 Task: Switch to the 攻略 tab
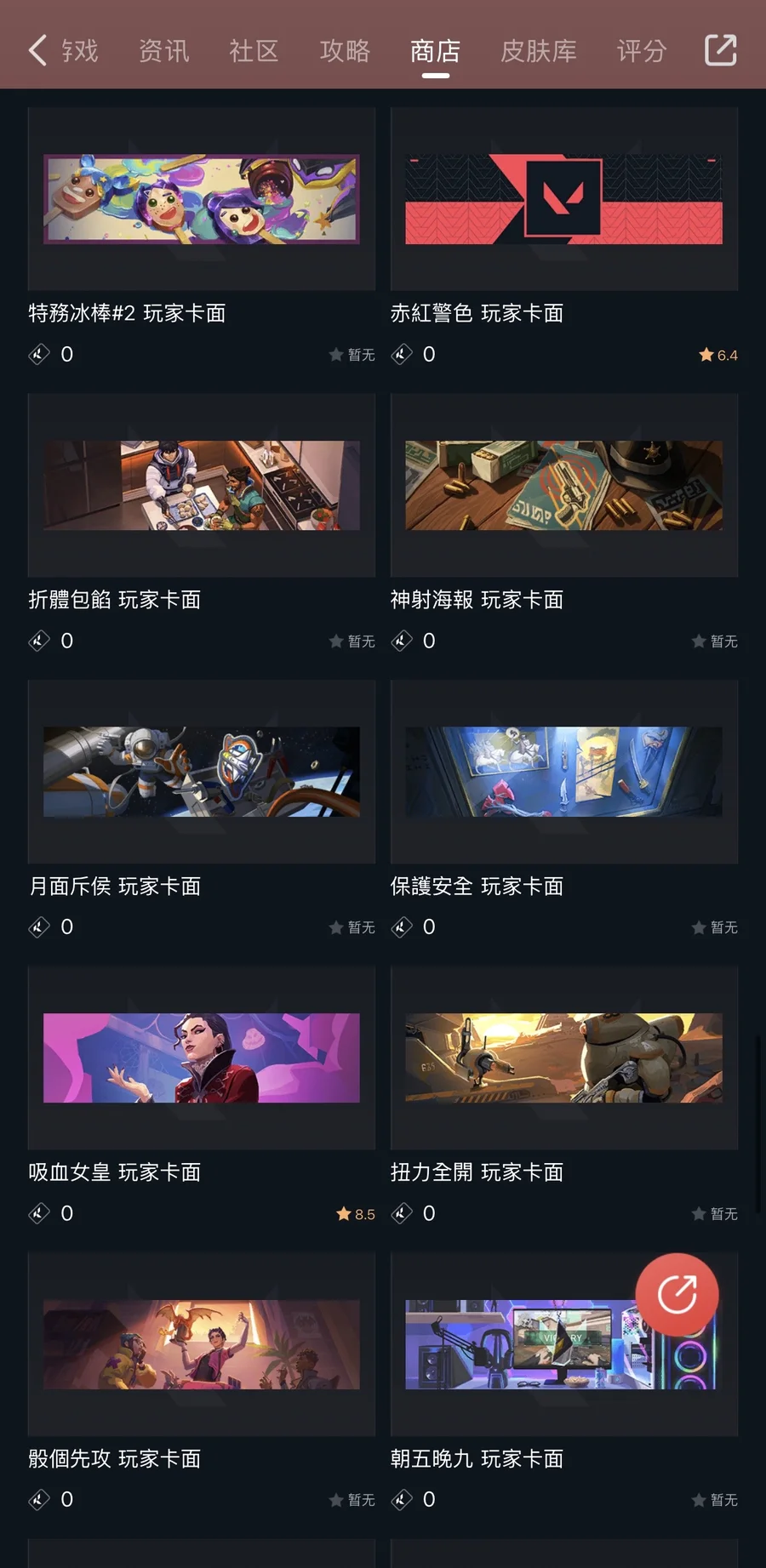pyautogui.click(x=345, y=51)
